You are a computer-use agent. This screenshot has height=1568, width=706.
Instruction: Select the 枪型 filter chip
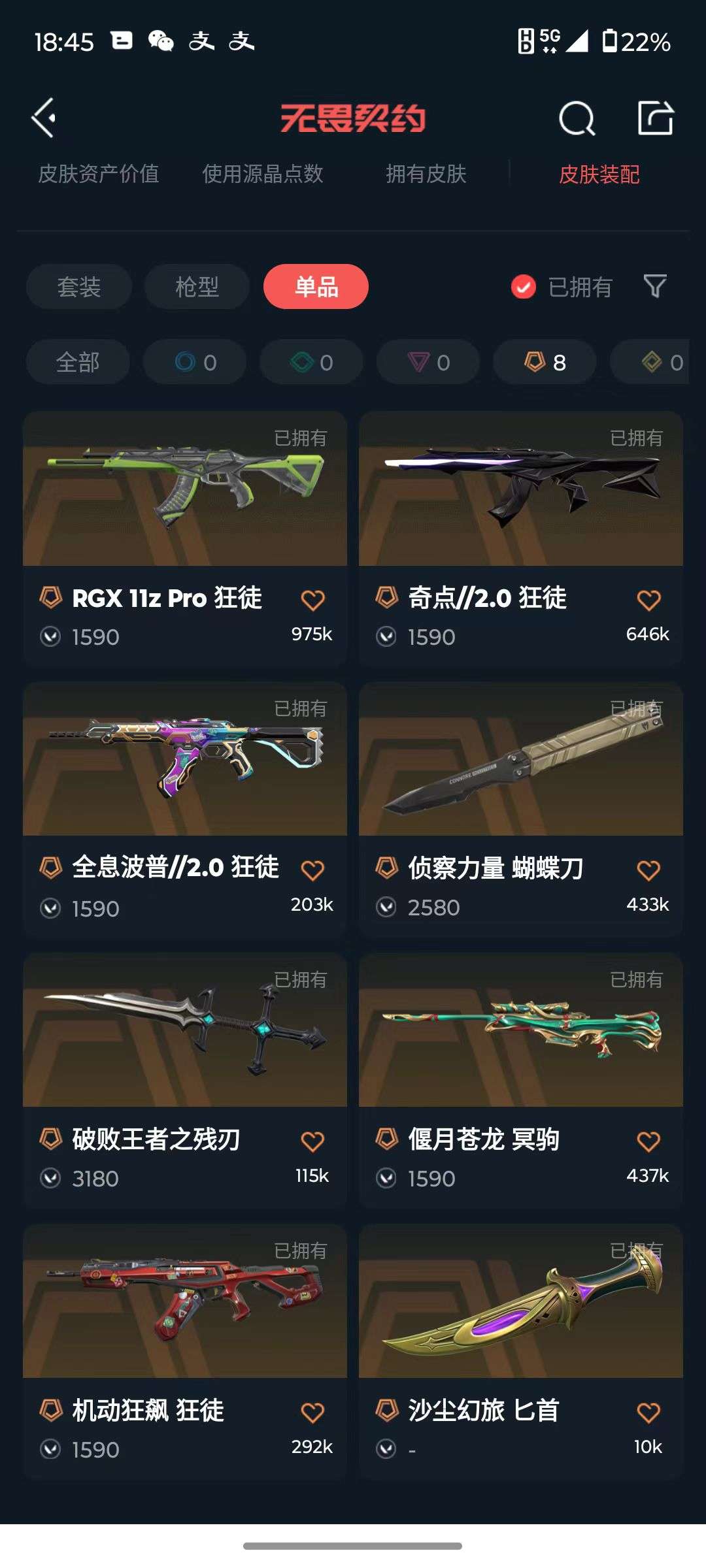click(197, 287)
